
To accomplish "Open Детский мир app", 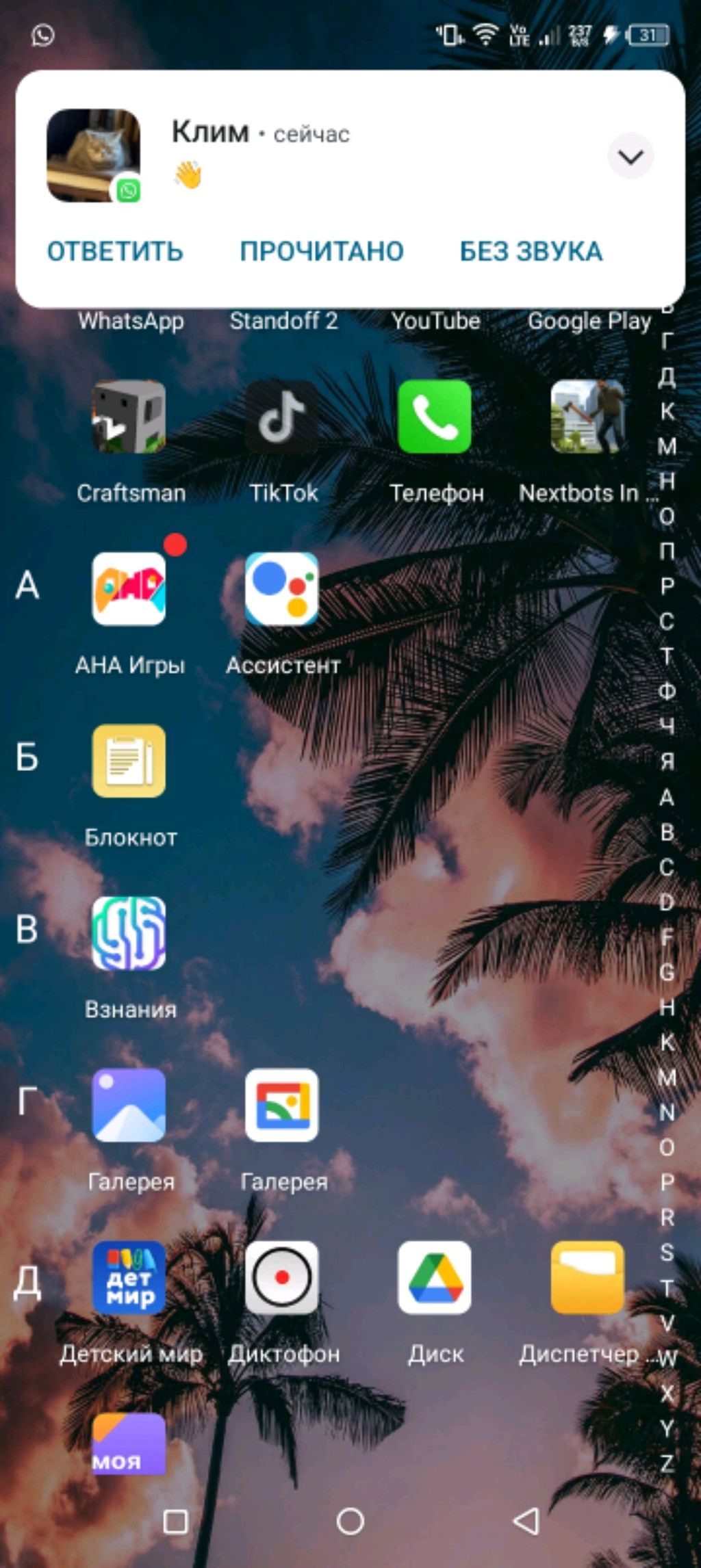I will (x=129, y=1278).
